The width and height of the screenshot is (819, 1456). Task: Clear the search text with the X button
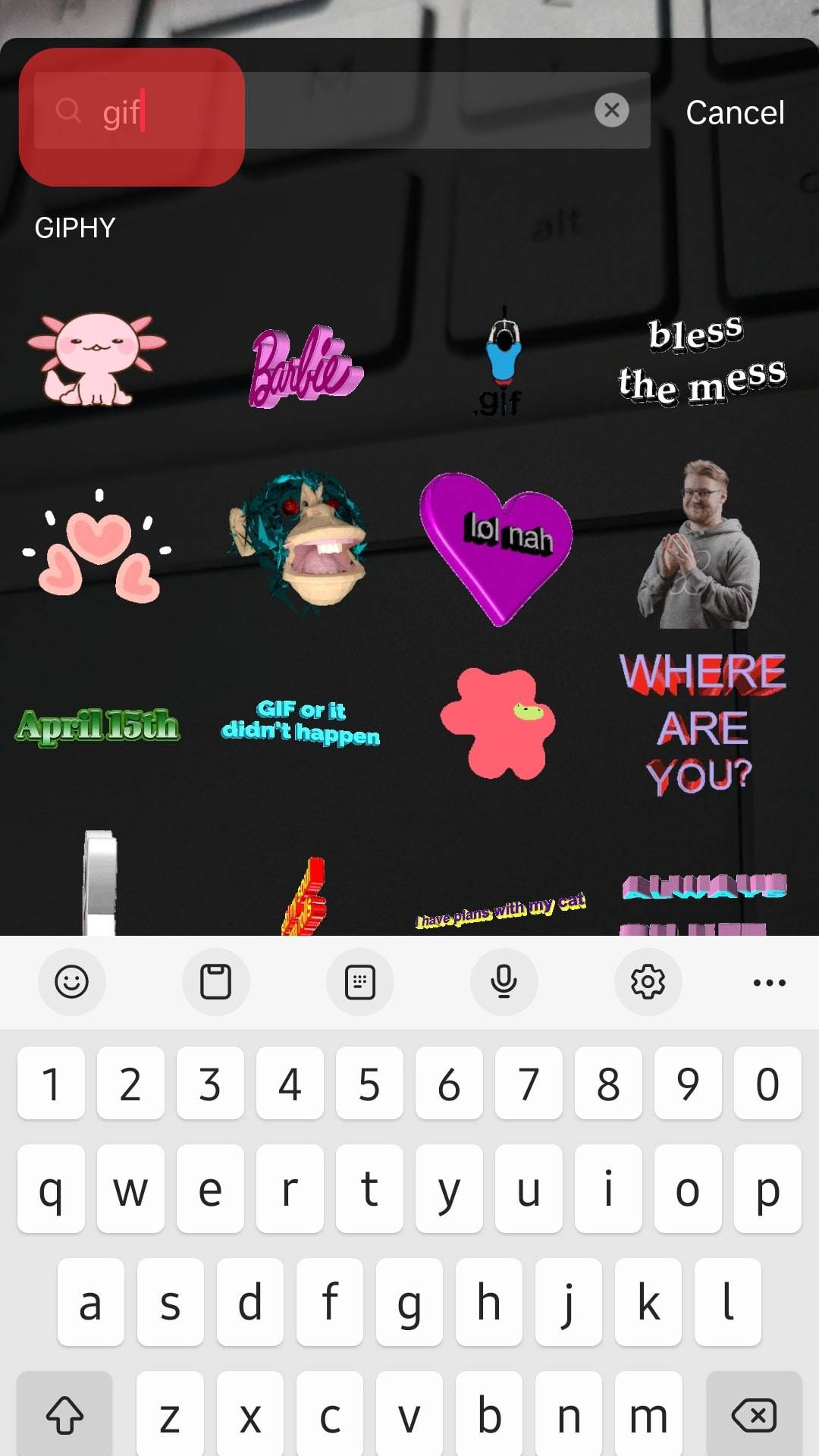pyautogui.click(x=613, y=111)
